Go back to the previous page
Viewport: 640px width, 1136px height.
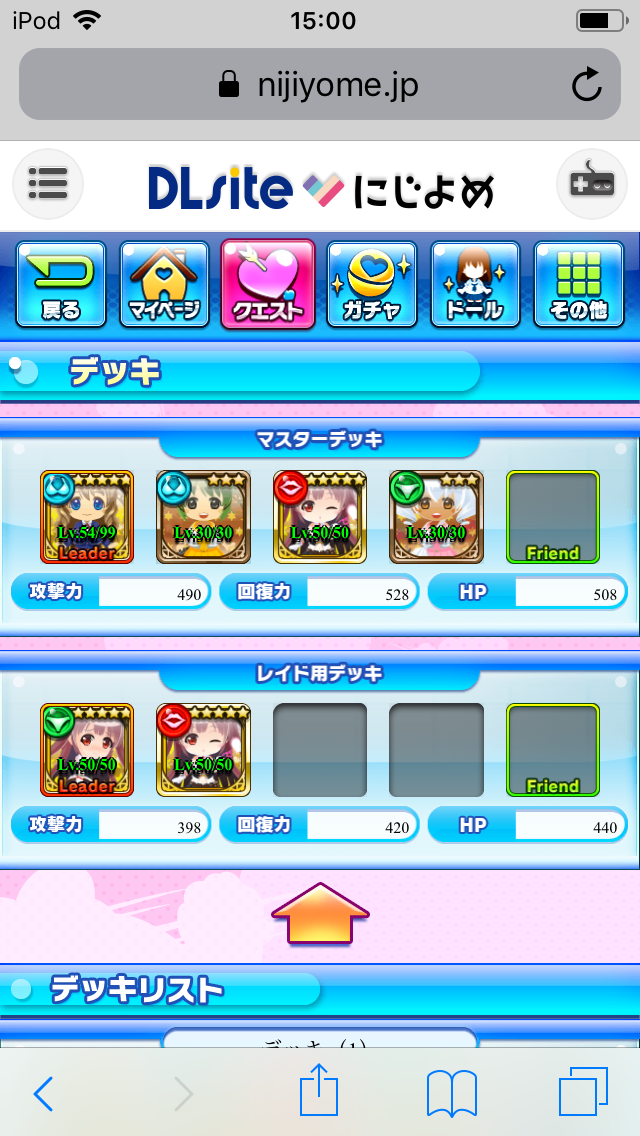(x=43, y=1093)
